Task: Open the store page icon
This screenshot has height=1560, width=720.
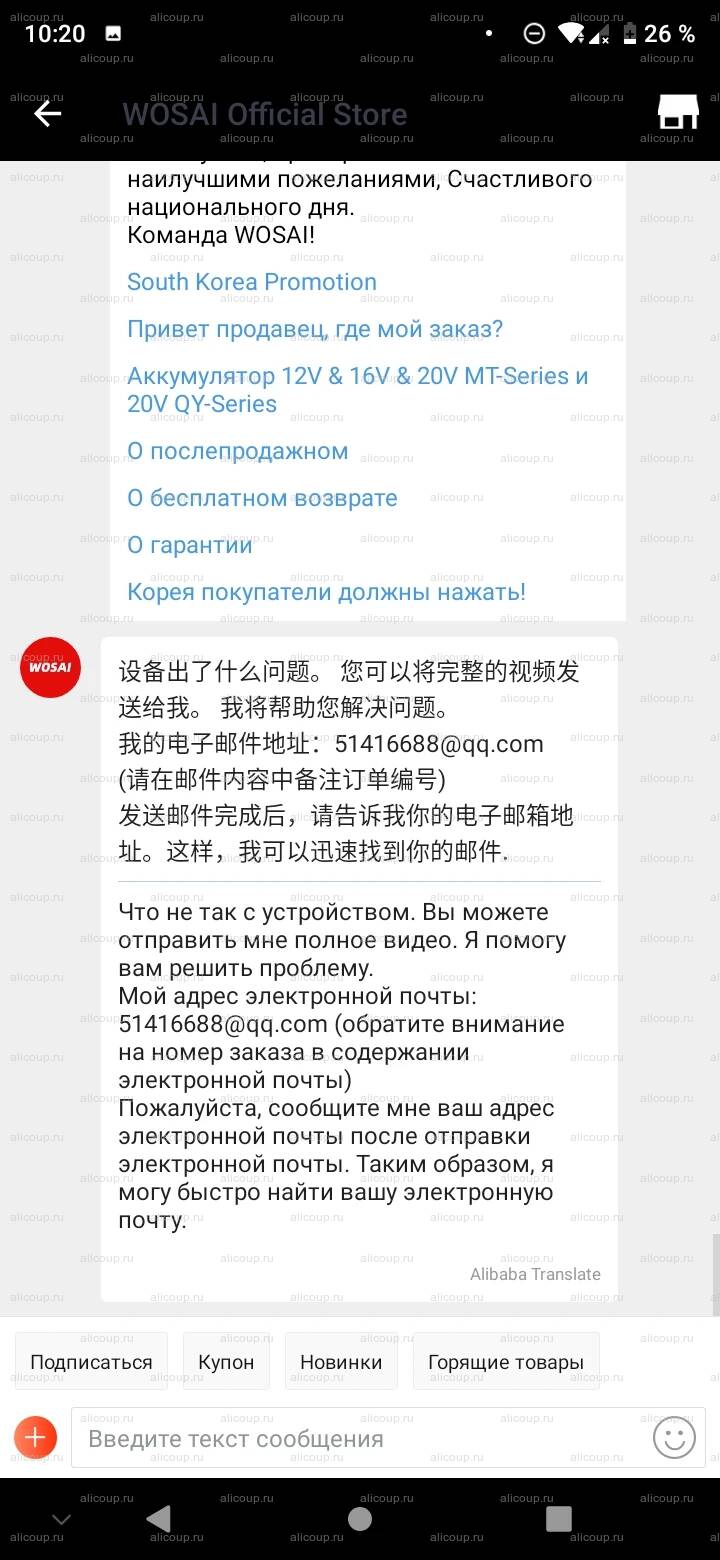Action: coord(677,113)
